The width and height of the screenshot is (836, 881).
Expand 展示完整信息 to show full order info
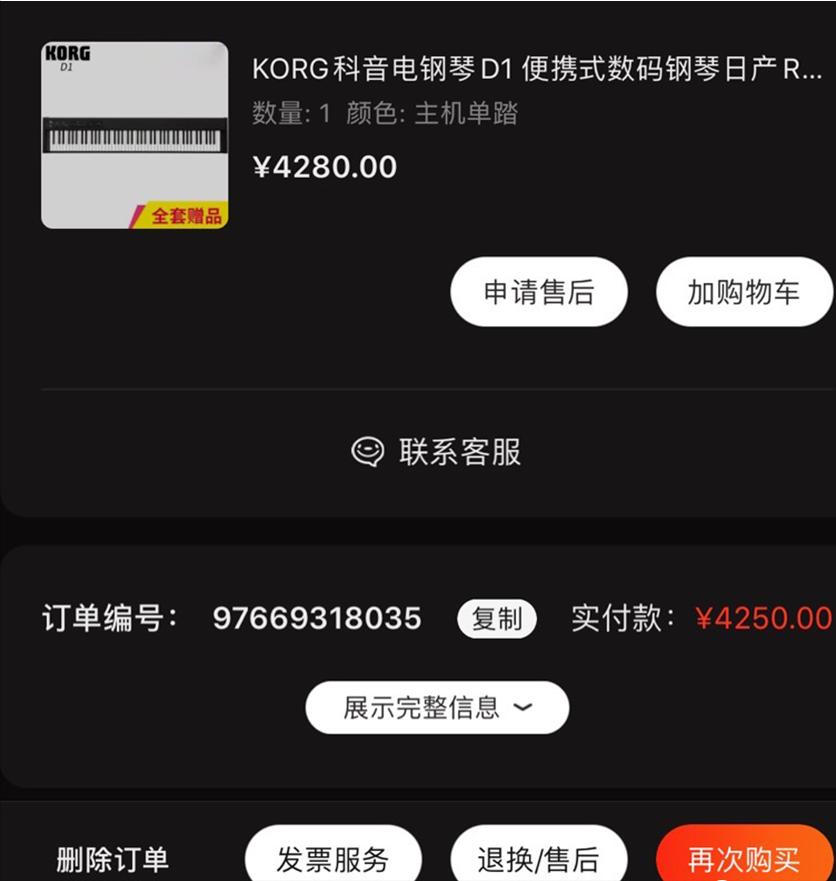coord(436,707)
